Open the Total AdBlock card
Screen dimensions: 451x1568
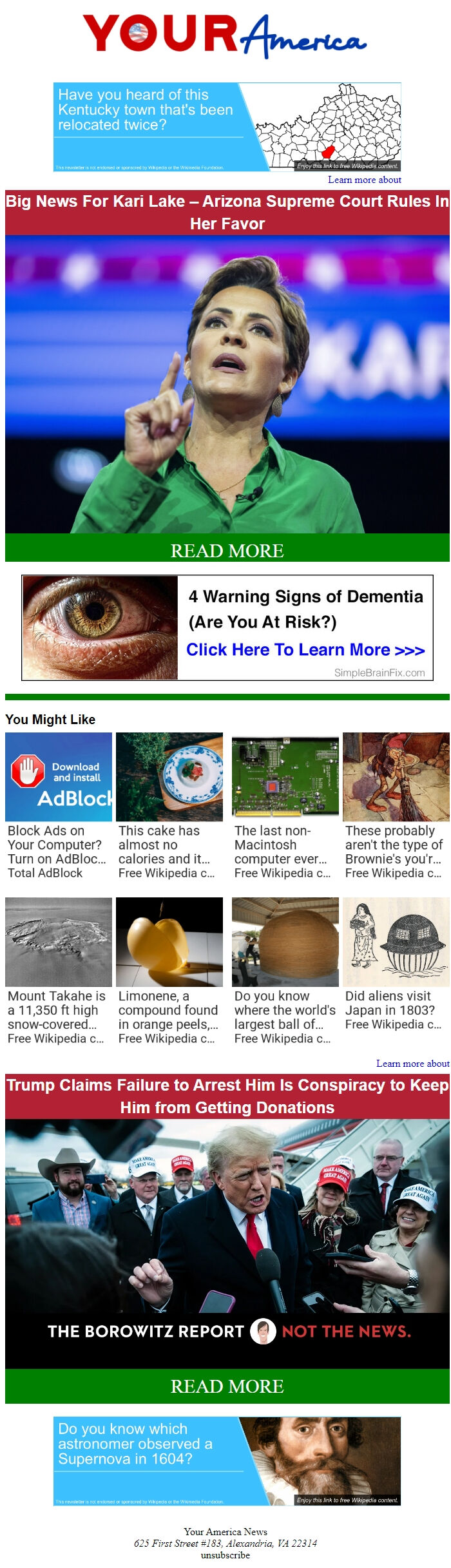(59, 805)
